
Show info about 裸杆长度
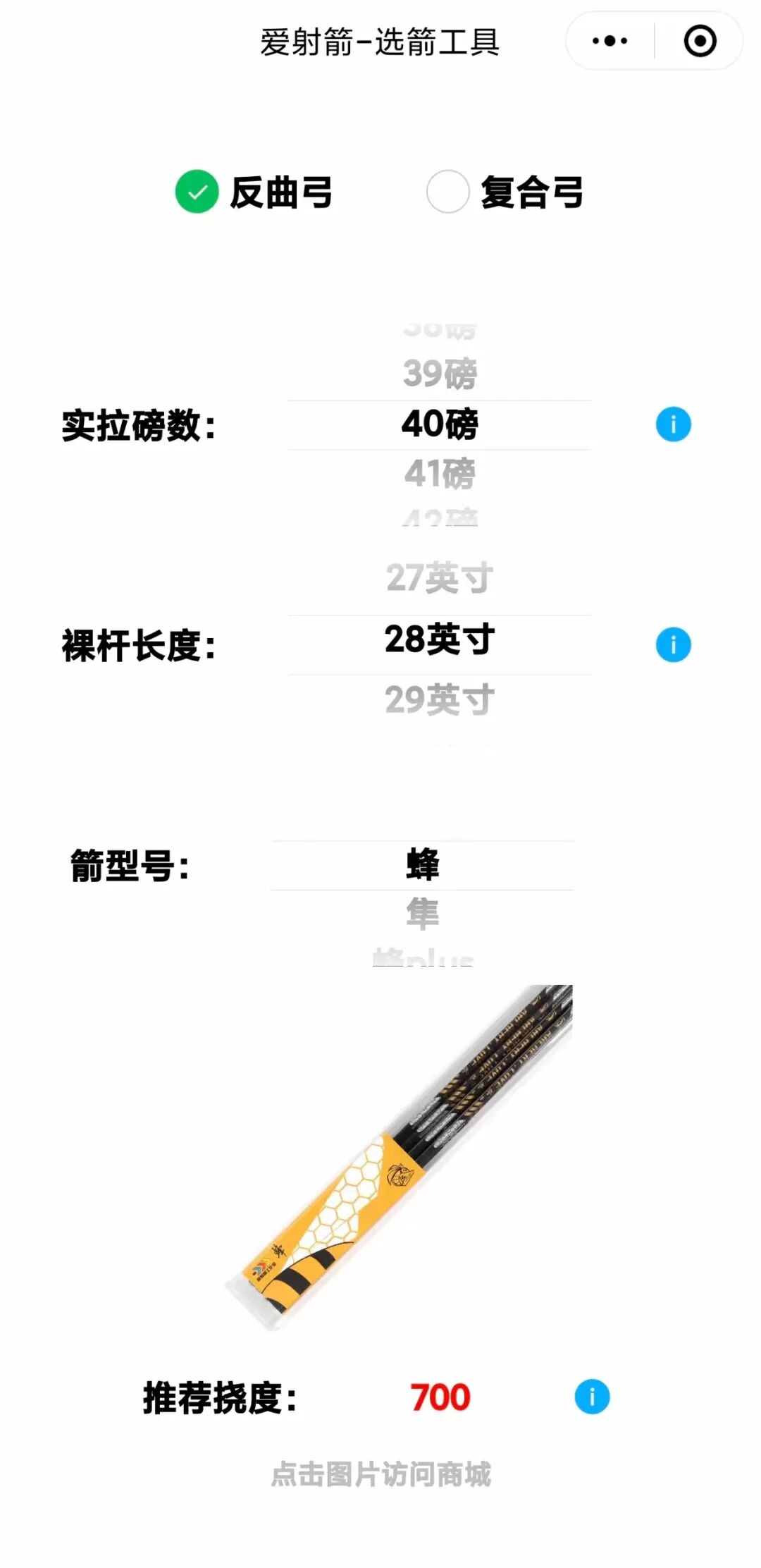[673, 644]
